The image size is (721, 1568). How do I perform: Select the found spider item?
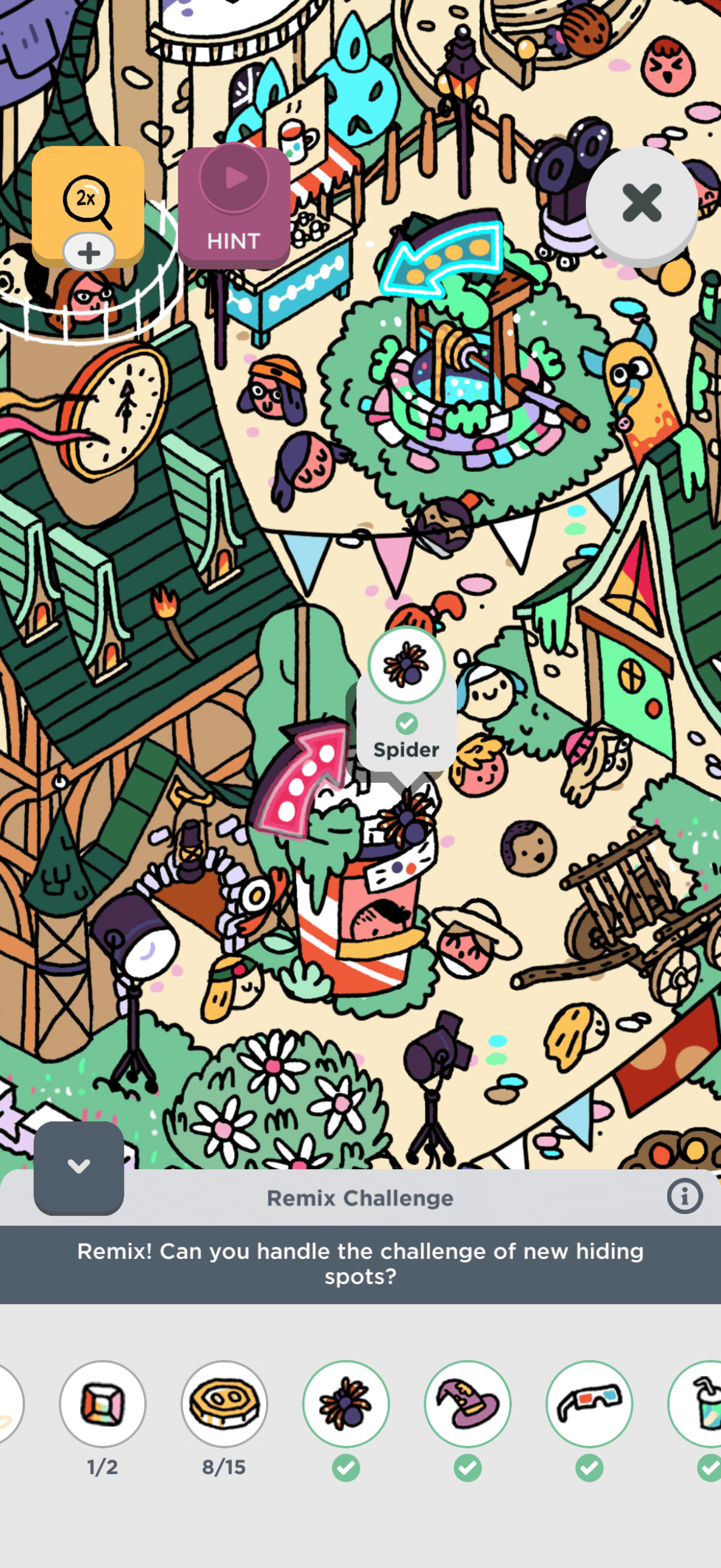click(346, 1404)
